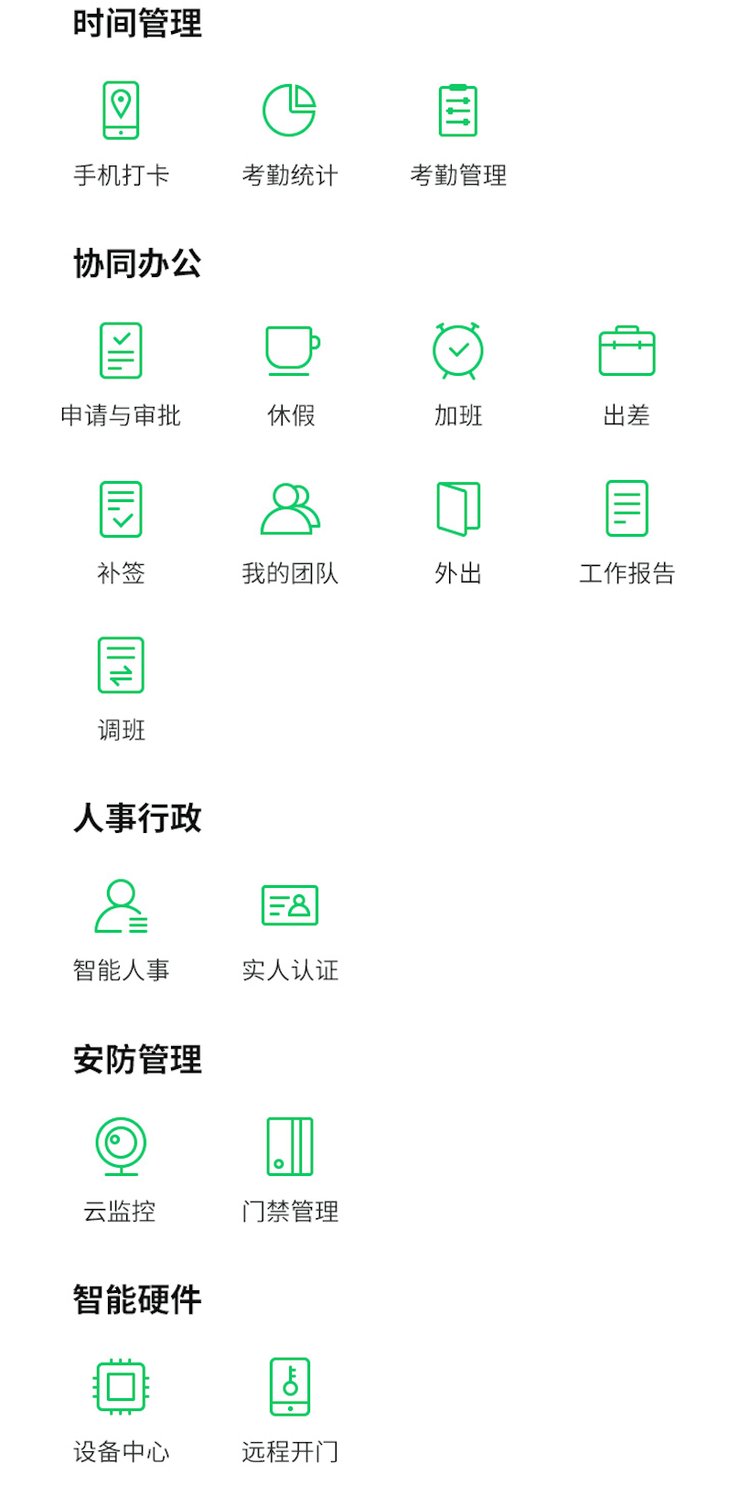Open 工作报告 work reports

[627, 533]
